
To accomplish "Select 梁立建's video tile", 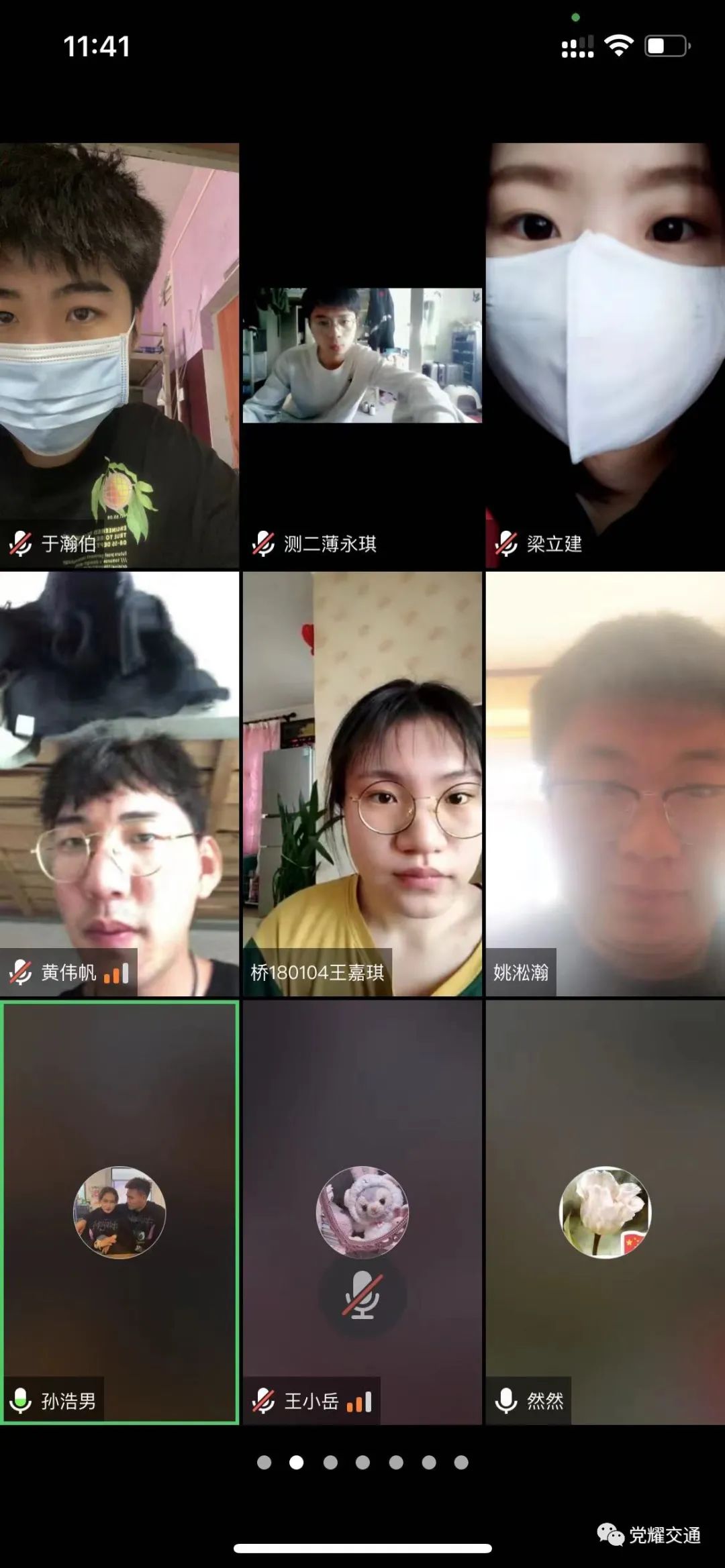I will (606, 356).
